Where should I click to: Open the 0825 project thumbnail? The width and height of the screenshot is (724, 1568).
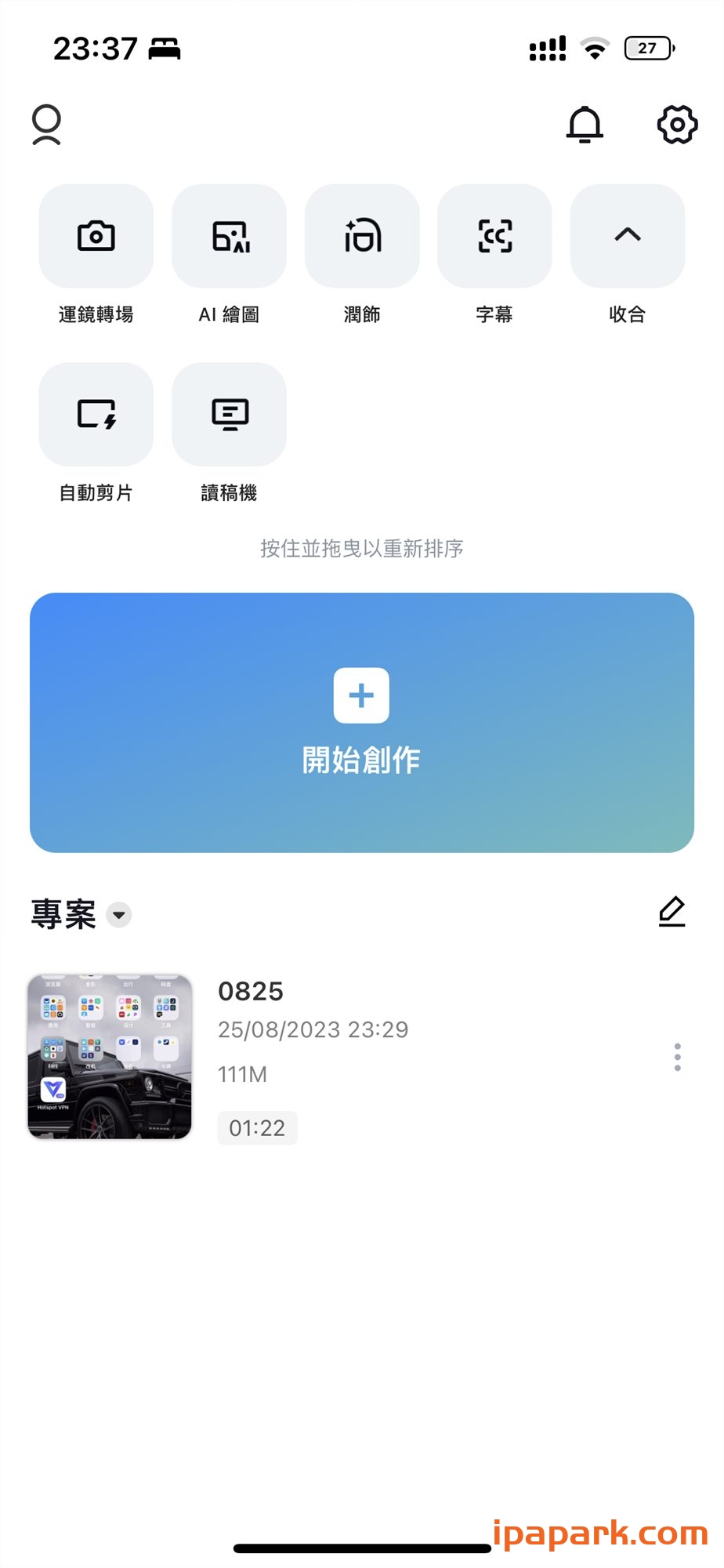click(109, 1054)
